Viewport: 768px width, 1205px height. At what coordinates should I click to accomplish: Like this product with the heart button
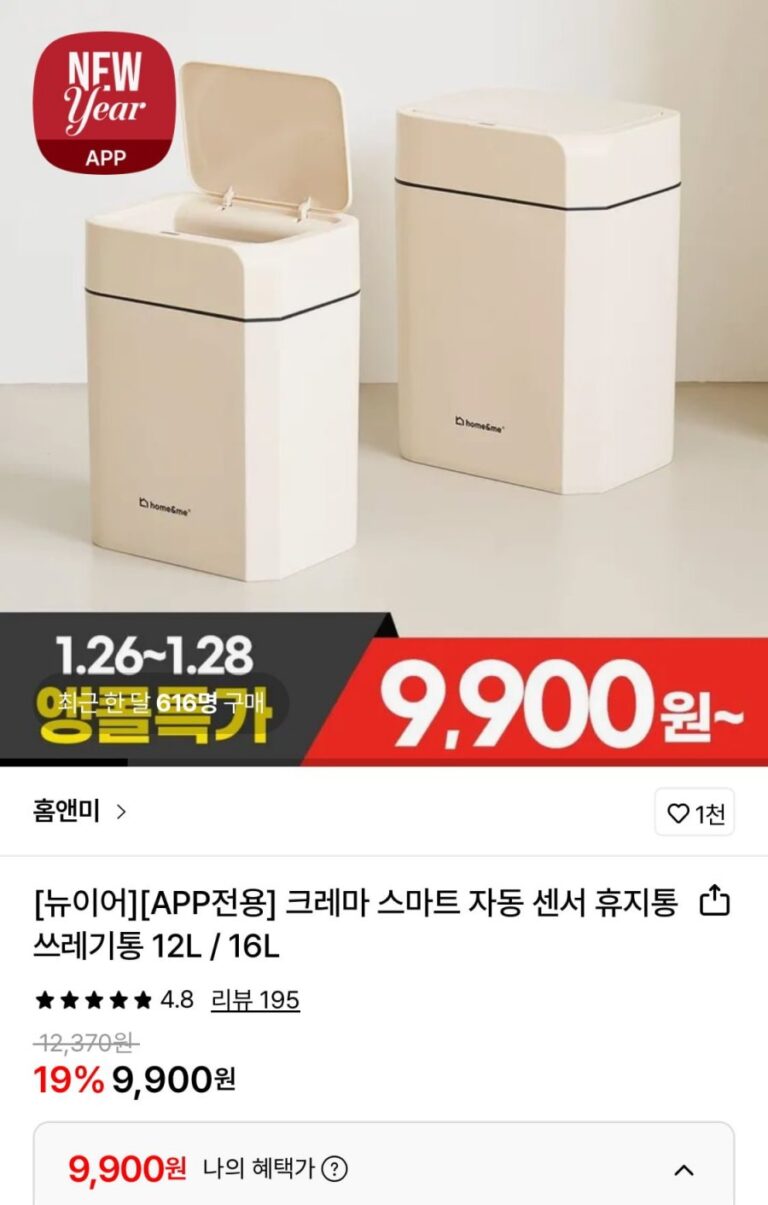pyautogui.click(x=694, y=813)
